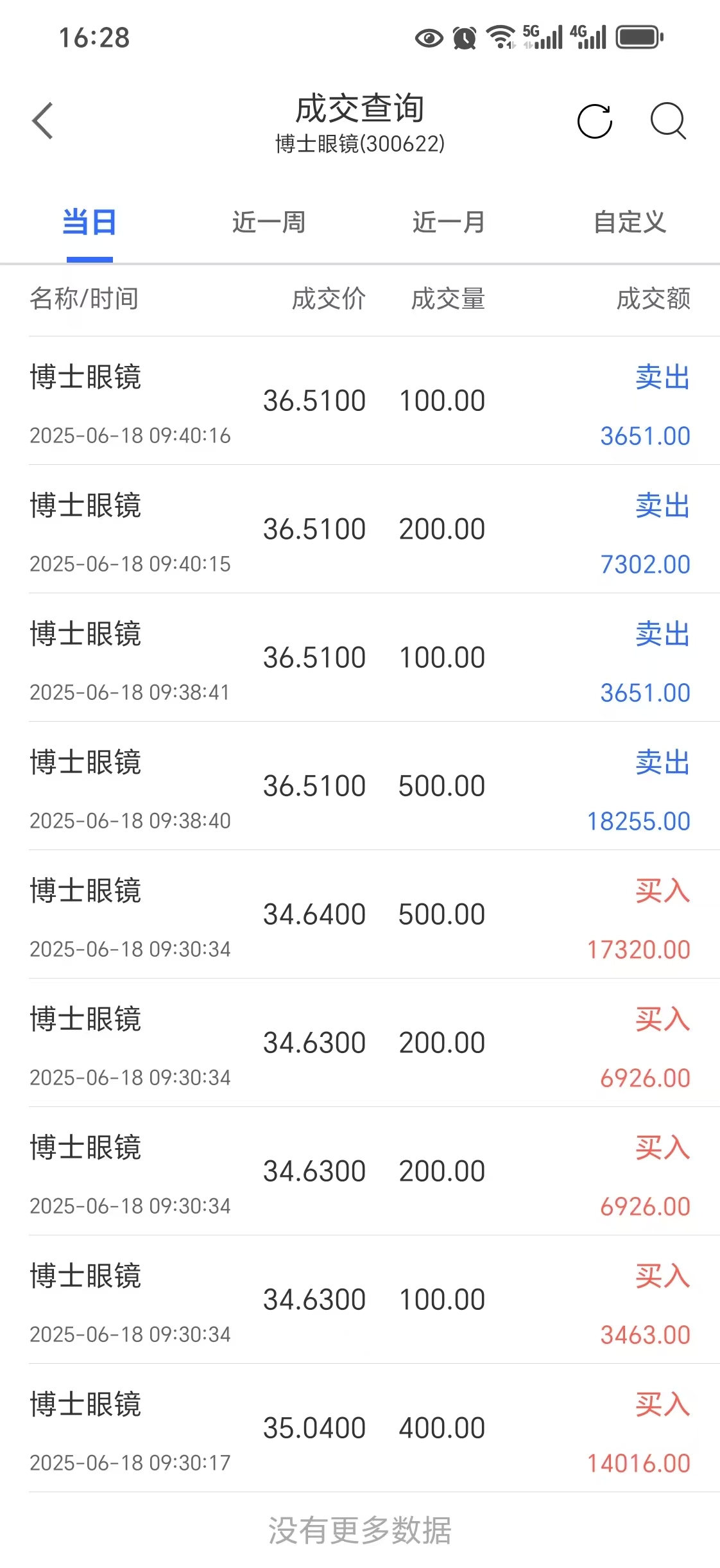This screenshot has width=720, height=1568.
Task: Open the search magnifier icon
Action: pos(668,121)
